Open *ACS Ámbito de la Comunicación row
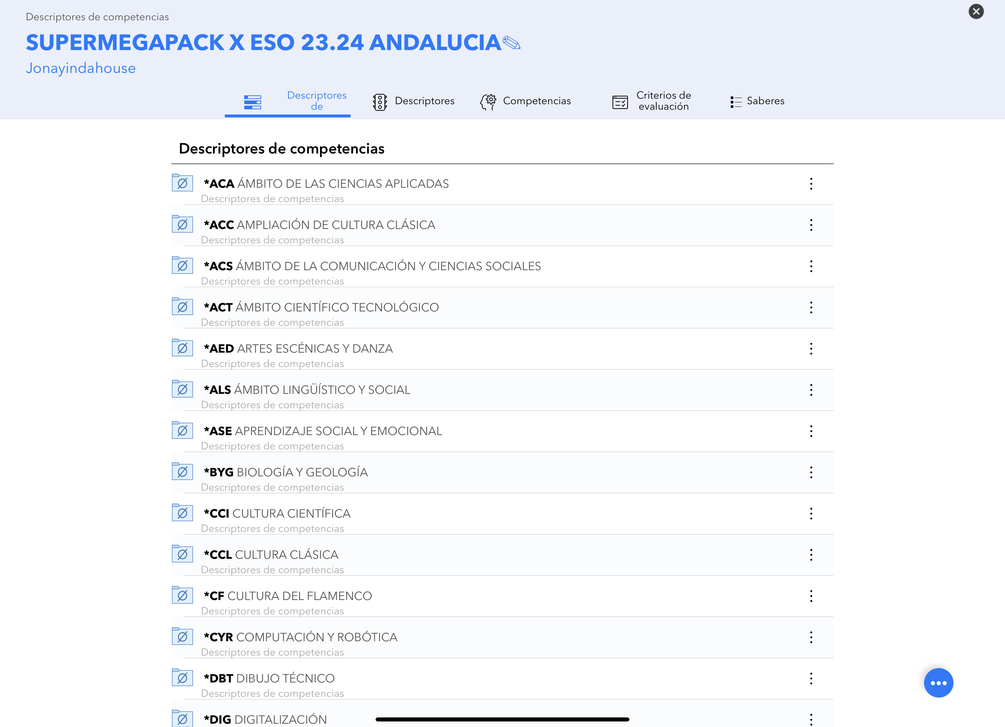1005x727 pixels. [x=372, y=266]
